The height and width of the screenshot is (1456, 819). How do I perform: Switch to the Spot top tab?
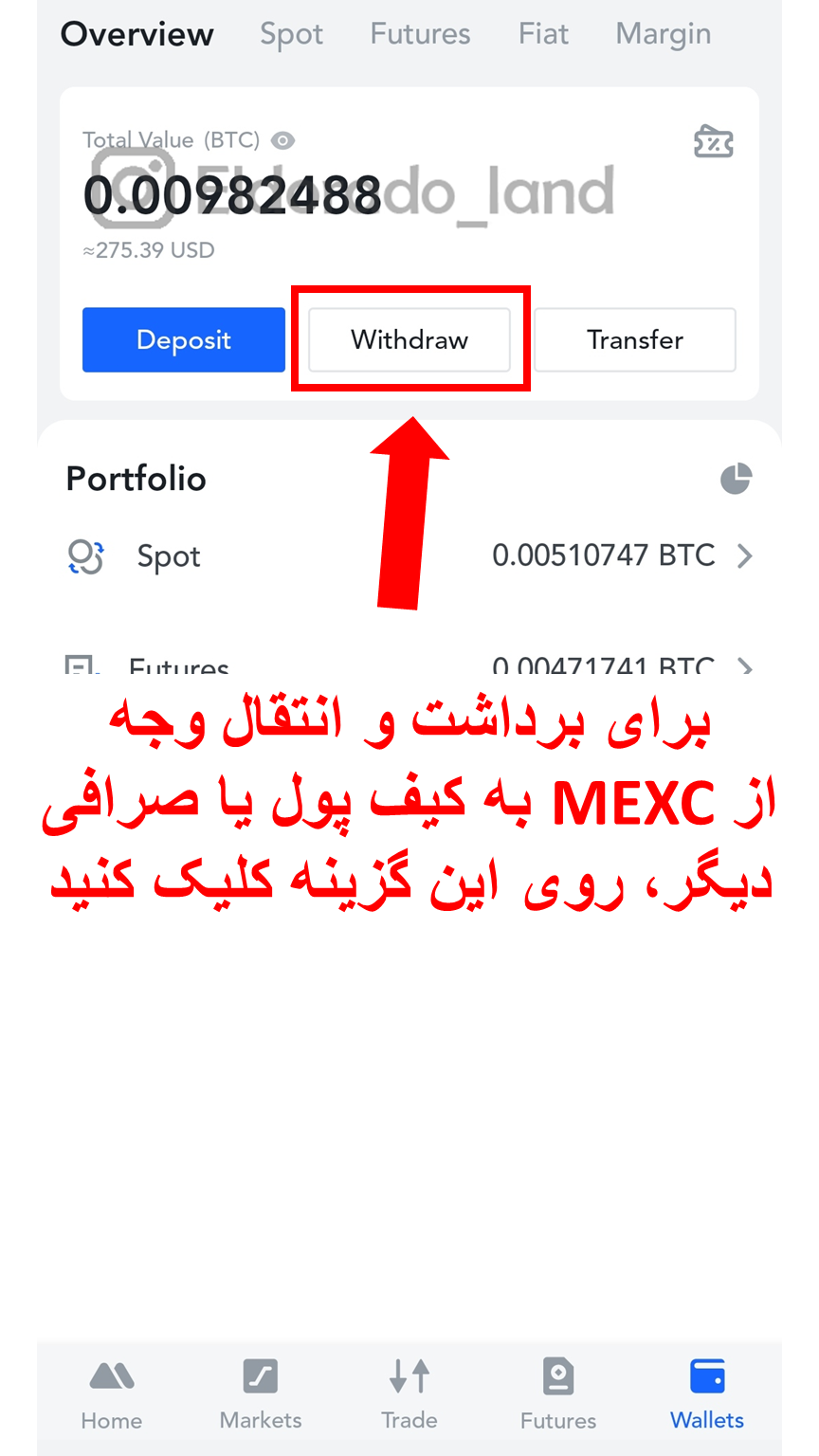[x=291, y=34]
